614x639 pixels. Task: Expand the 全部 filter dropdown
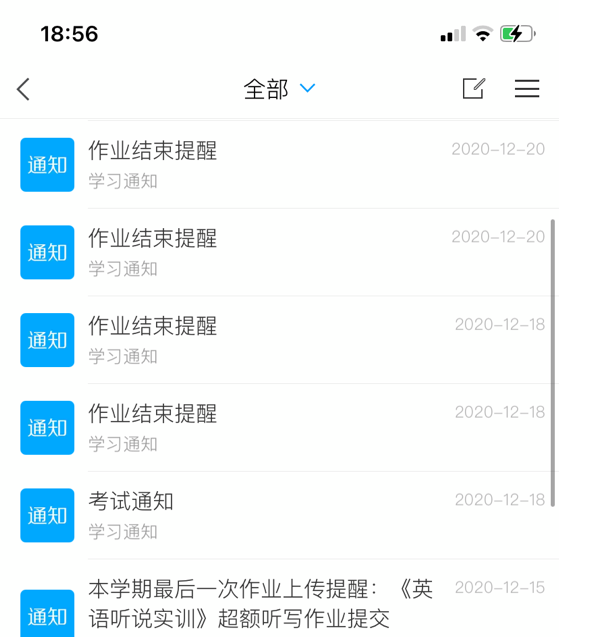point(279,89)
